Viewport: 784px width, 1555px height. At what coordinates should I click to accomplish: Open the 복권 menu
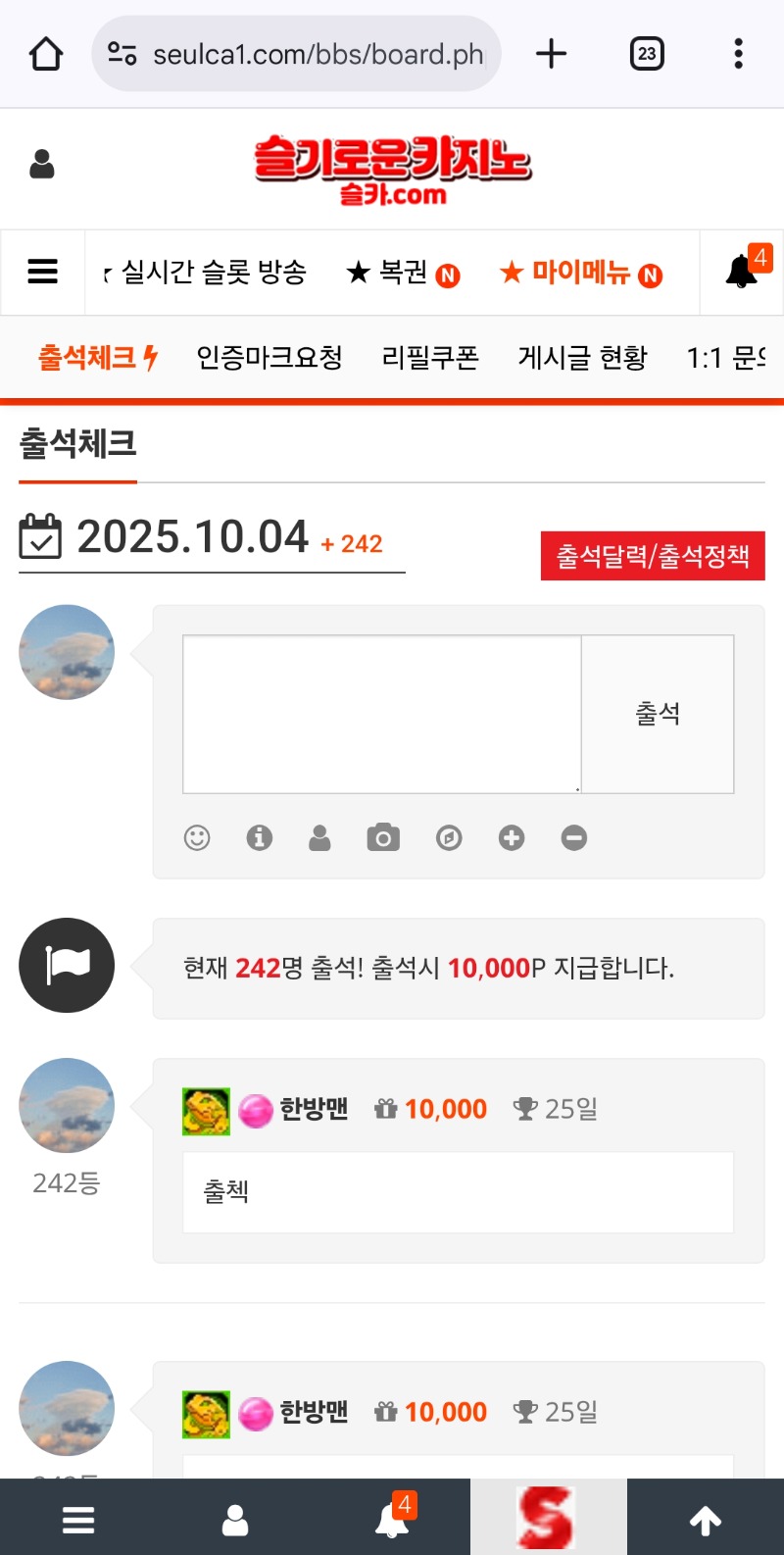[402, 273]
